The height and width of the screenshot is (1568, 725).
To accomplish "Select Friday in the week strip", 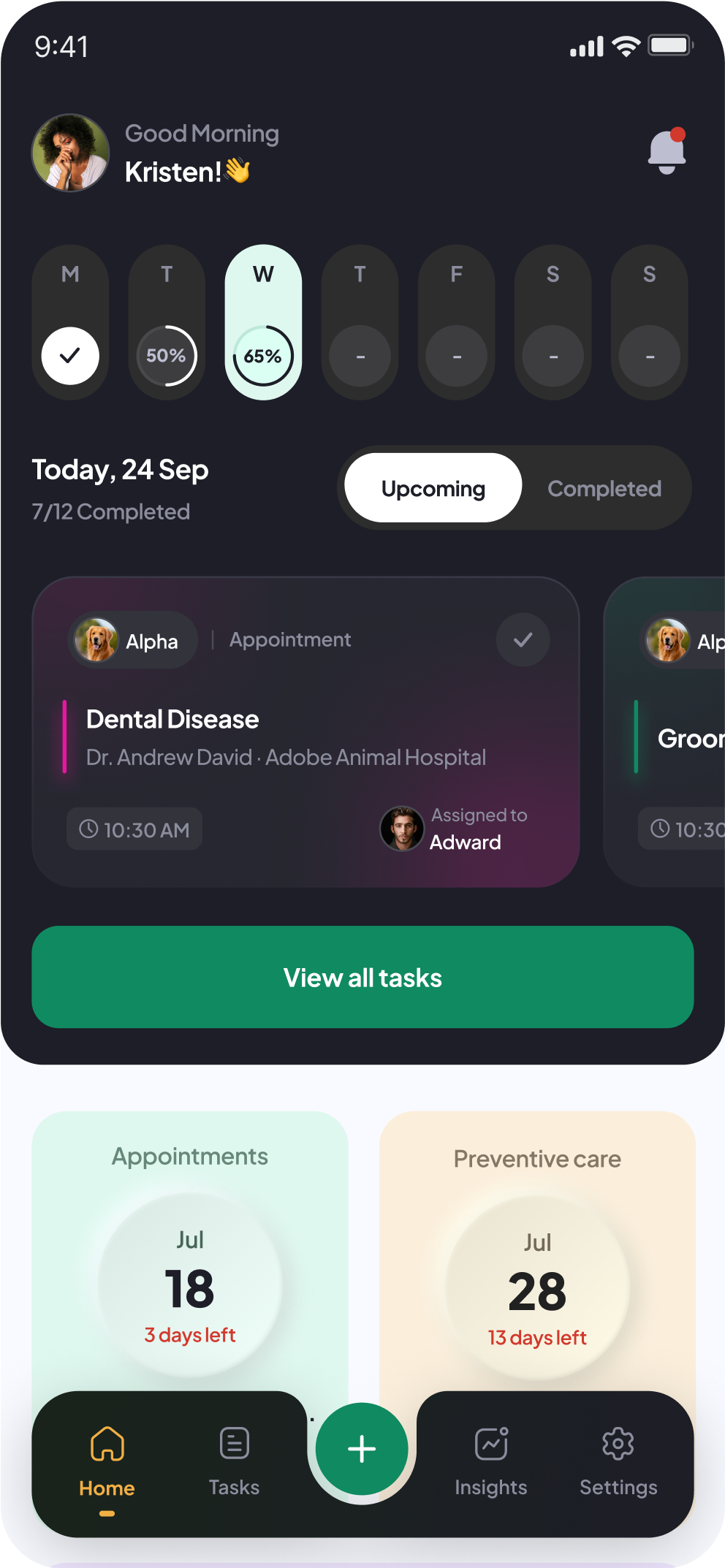I will pos(456,322).
